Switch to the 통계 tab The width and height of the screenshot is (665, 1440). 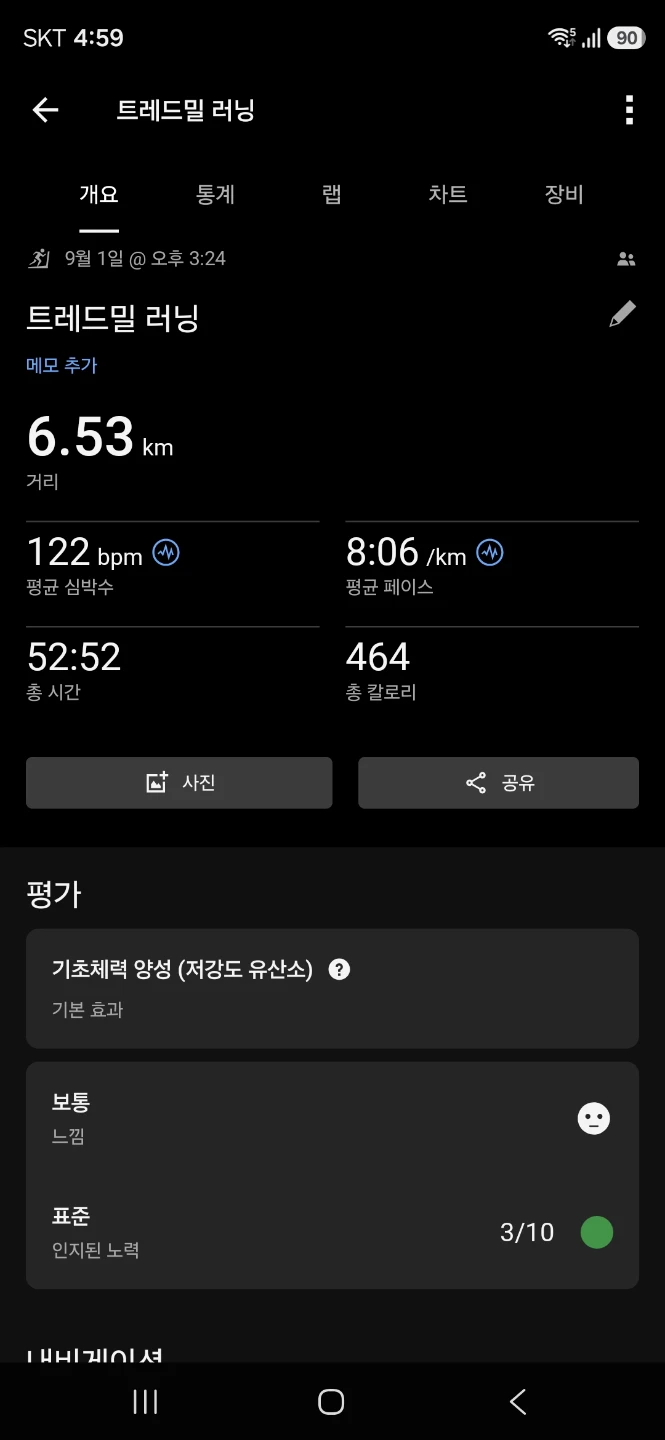point(215,195)
